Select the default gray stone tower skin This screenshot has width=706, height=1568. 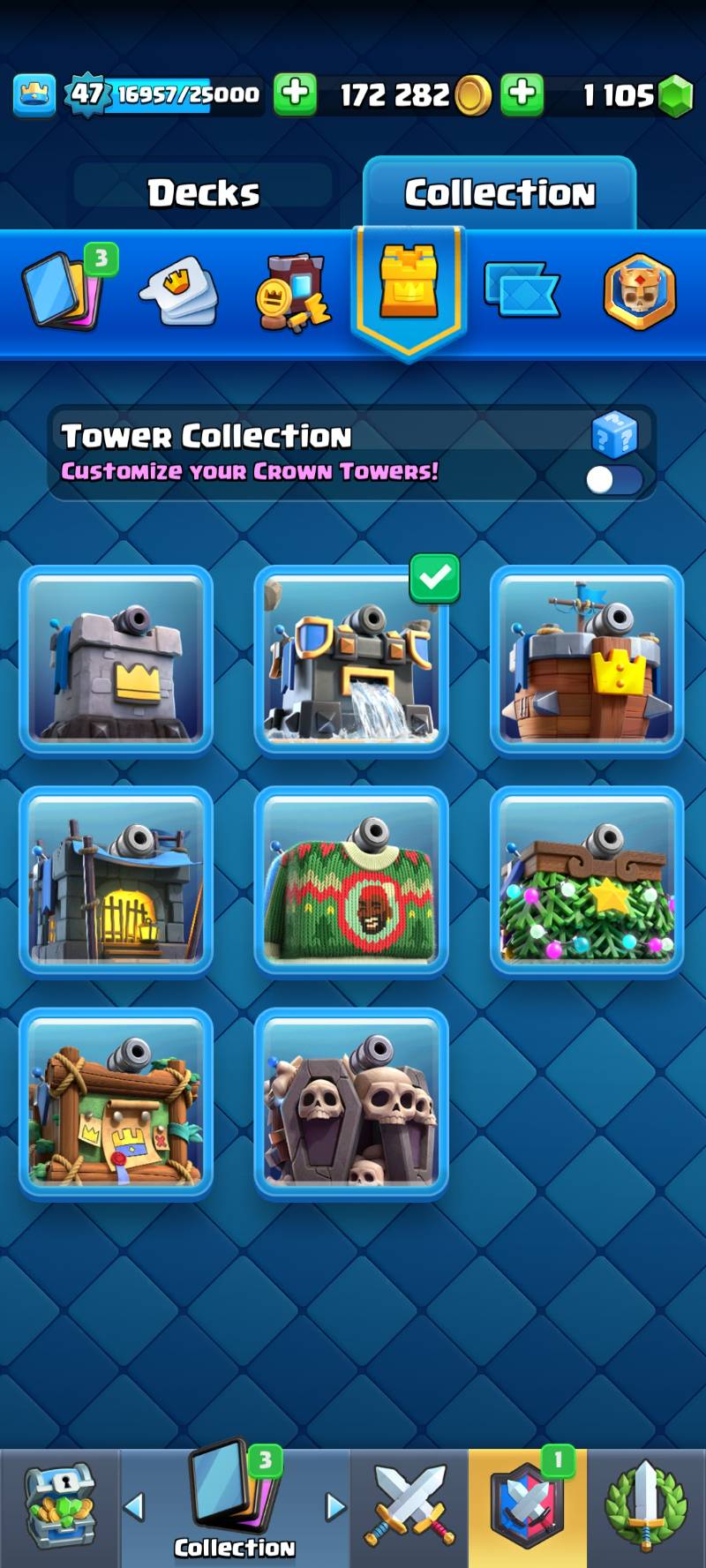116,661
